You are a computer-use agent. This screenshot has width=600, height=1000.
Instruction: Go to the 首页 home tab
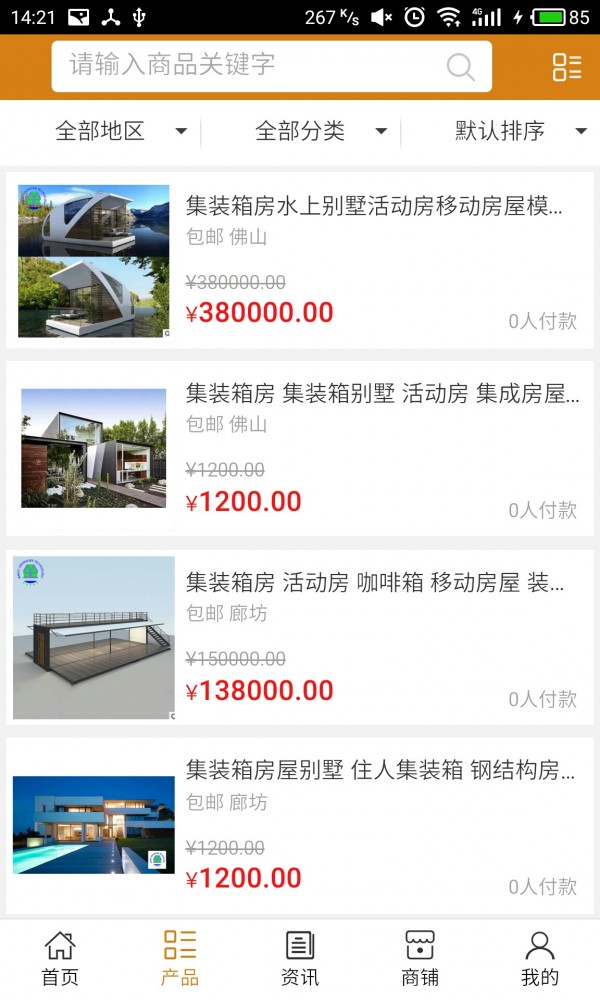(x=60, y=958)
